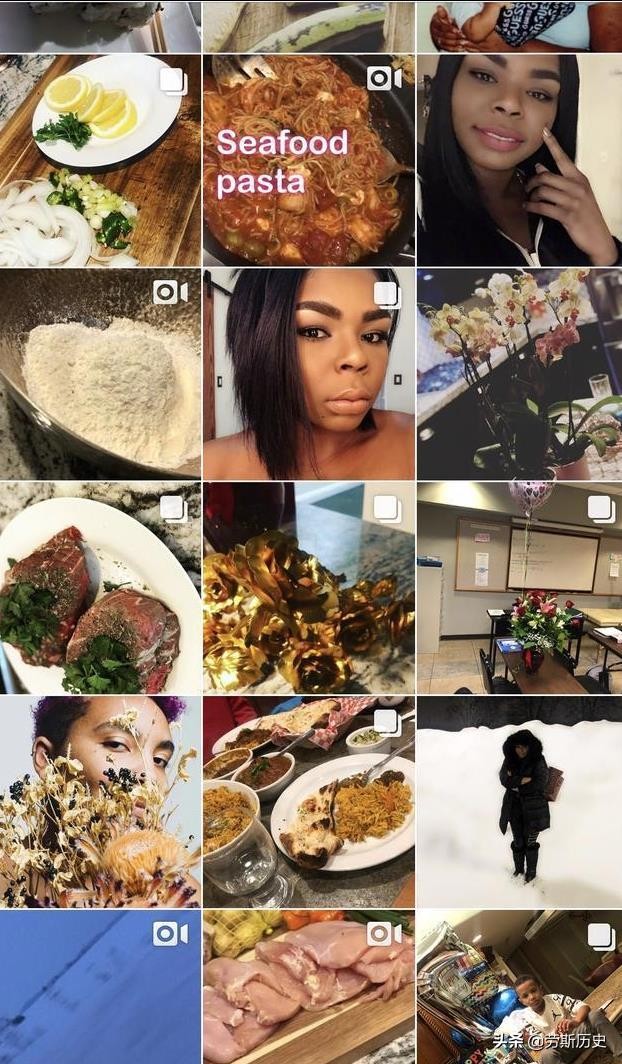Open the selfie with bob haircut post
The image size is (622, 1064).
[308, 374]
